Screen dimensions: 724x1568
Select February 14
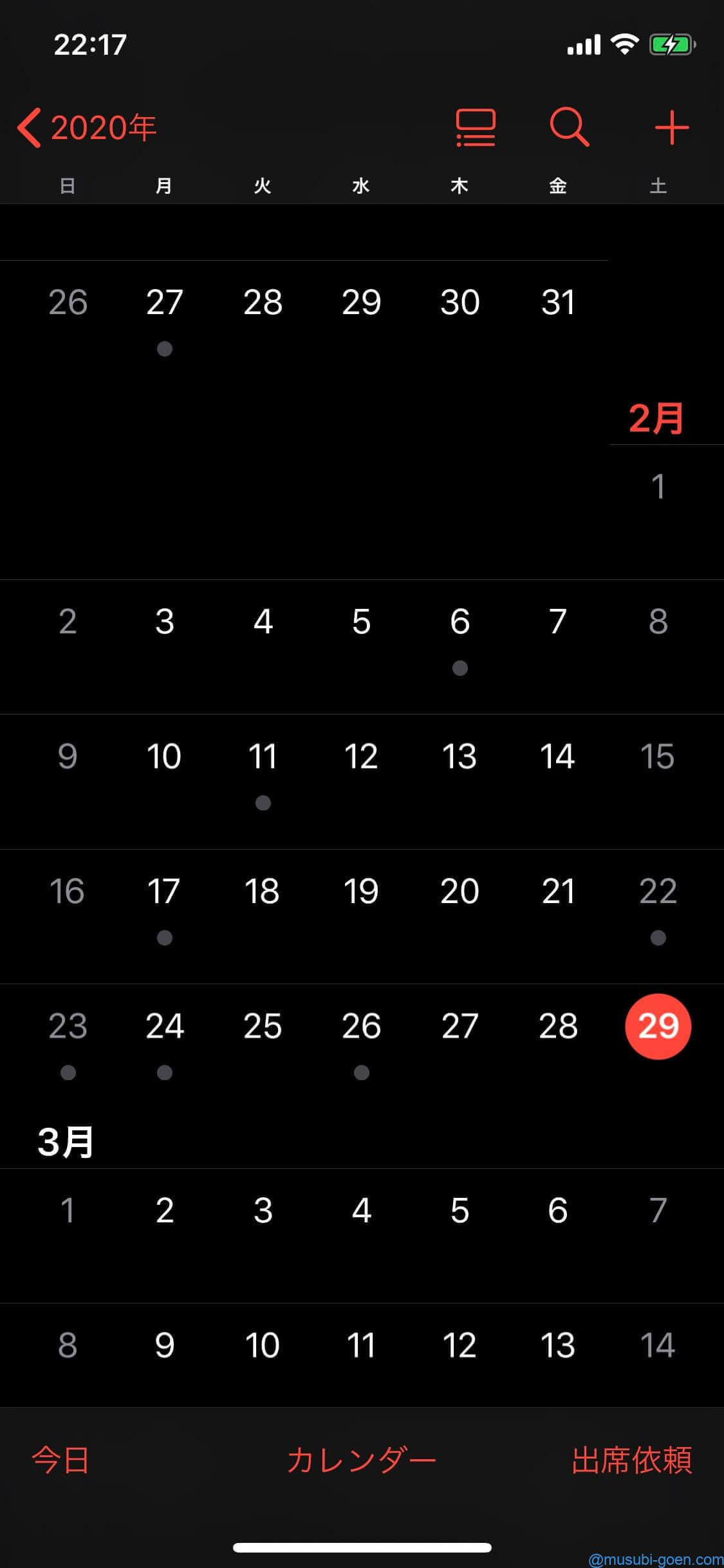tap(557, 756)
